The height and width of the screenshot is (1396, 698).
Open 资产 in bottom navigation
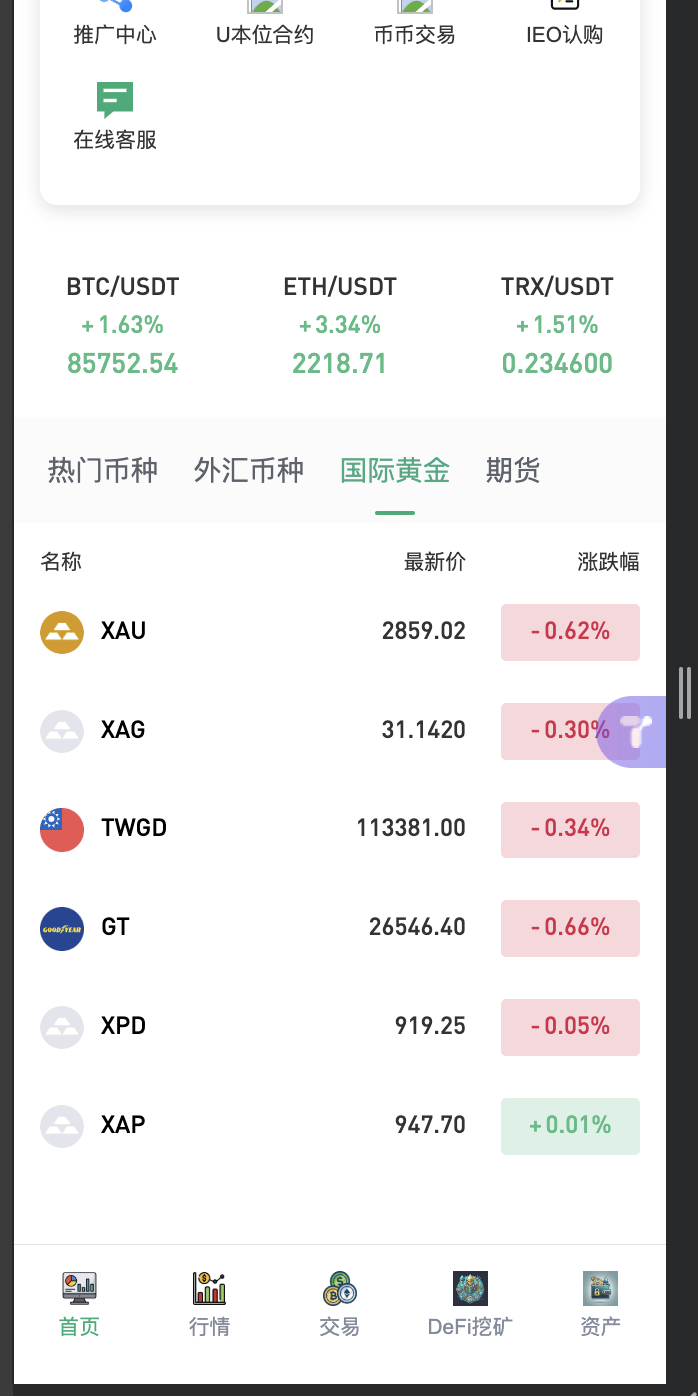(x=600, y=1304)
